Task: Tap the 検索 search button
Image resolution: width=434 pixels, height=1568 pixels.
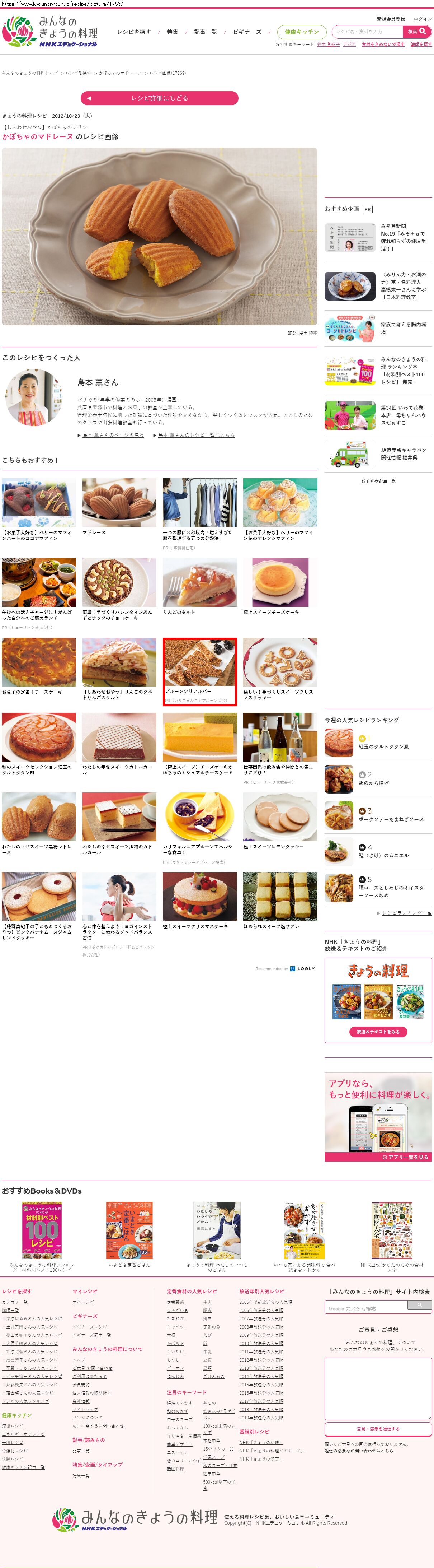Action: [x=417, y=32]
